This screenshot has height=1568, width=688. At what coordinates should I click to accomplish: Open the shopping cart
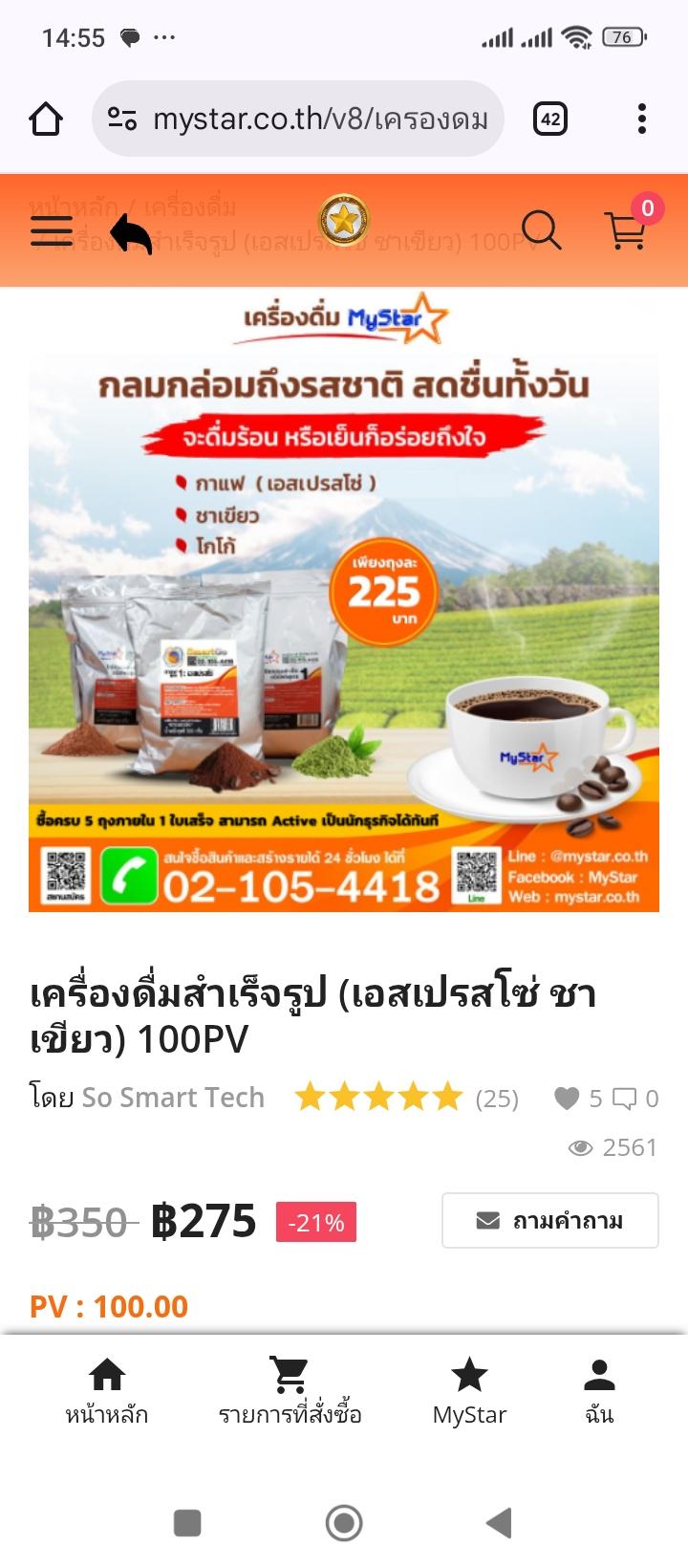click(x=627, y=229)
